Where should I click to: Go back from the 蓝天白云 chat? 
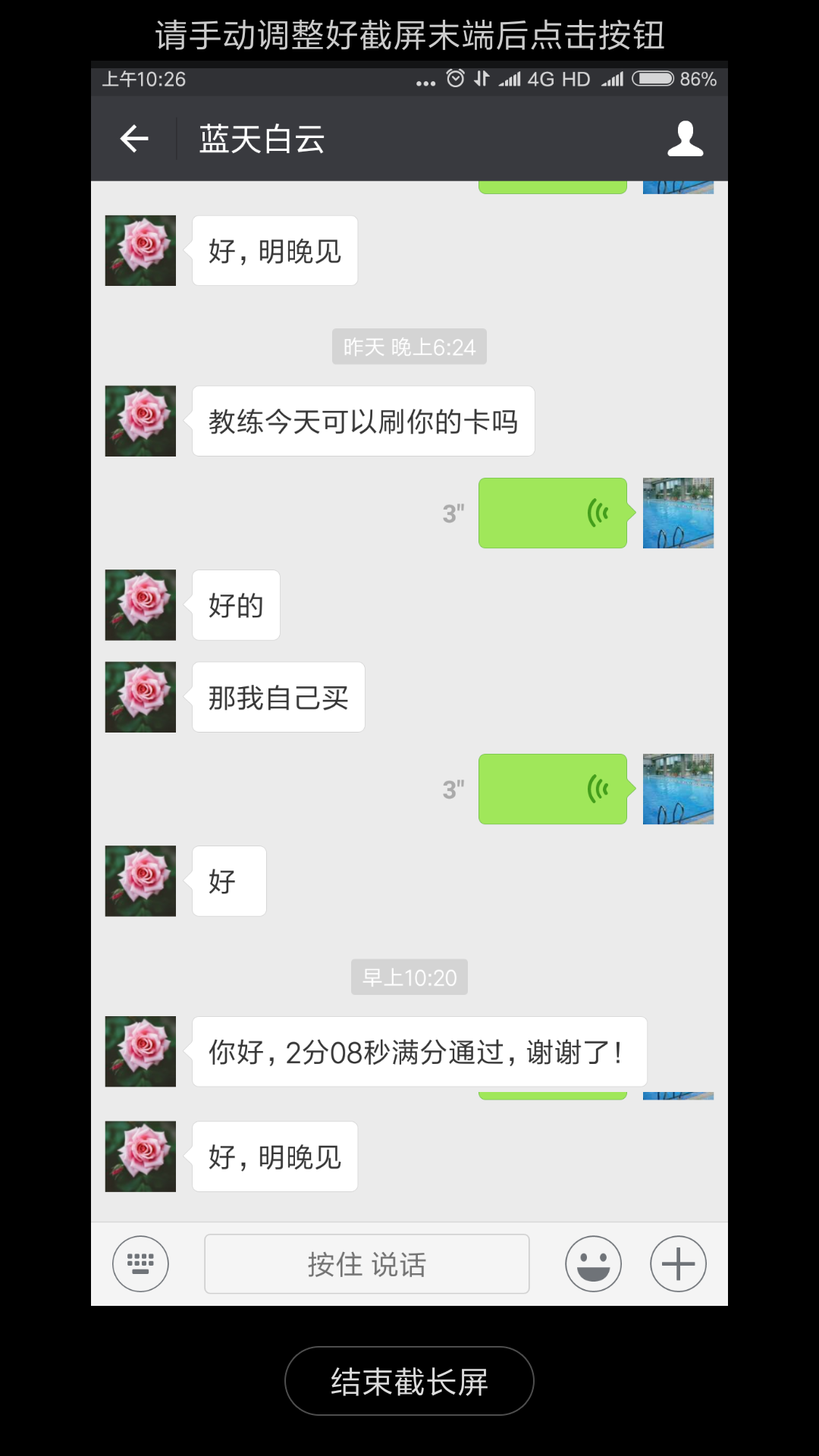coord(134,139)
